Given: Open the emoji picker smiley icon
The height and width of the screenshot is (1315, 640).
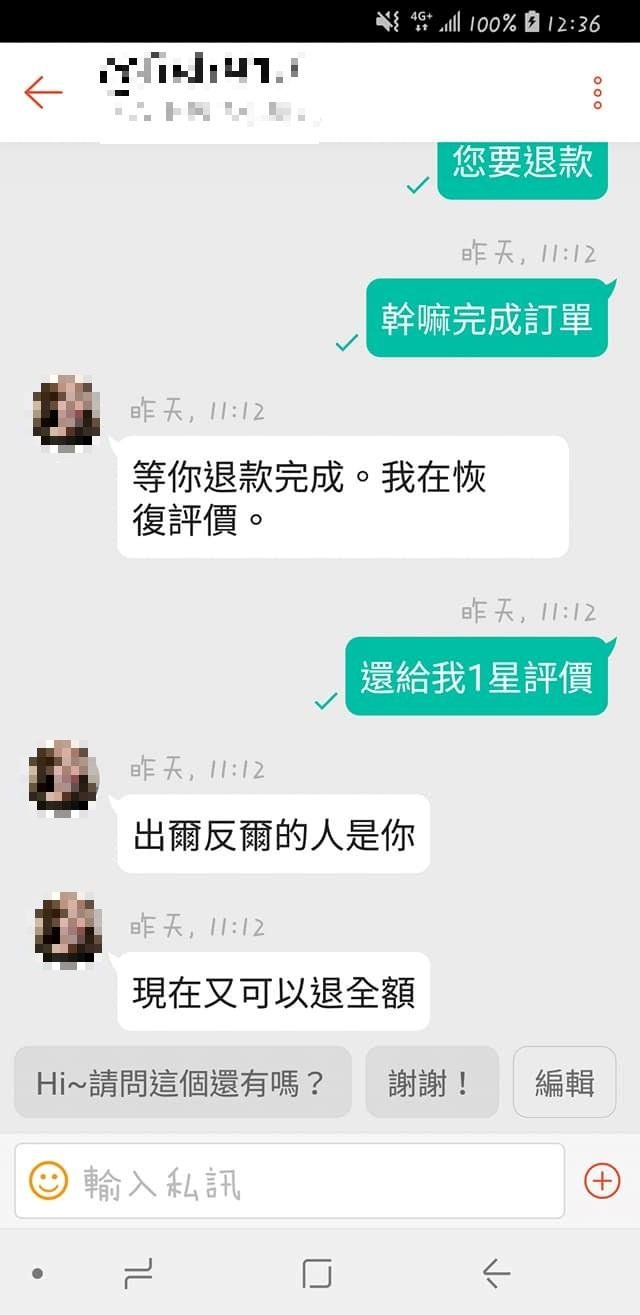Looking at the screenshot, I should (48, 1181).
